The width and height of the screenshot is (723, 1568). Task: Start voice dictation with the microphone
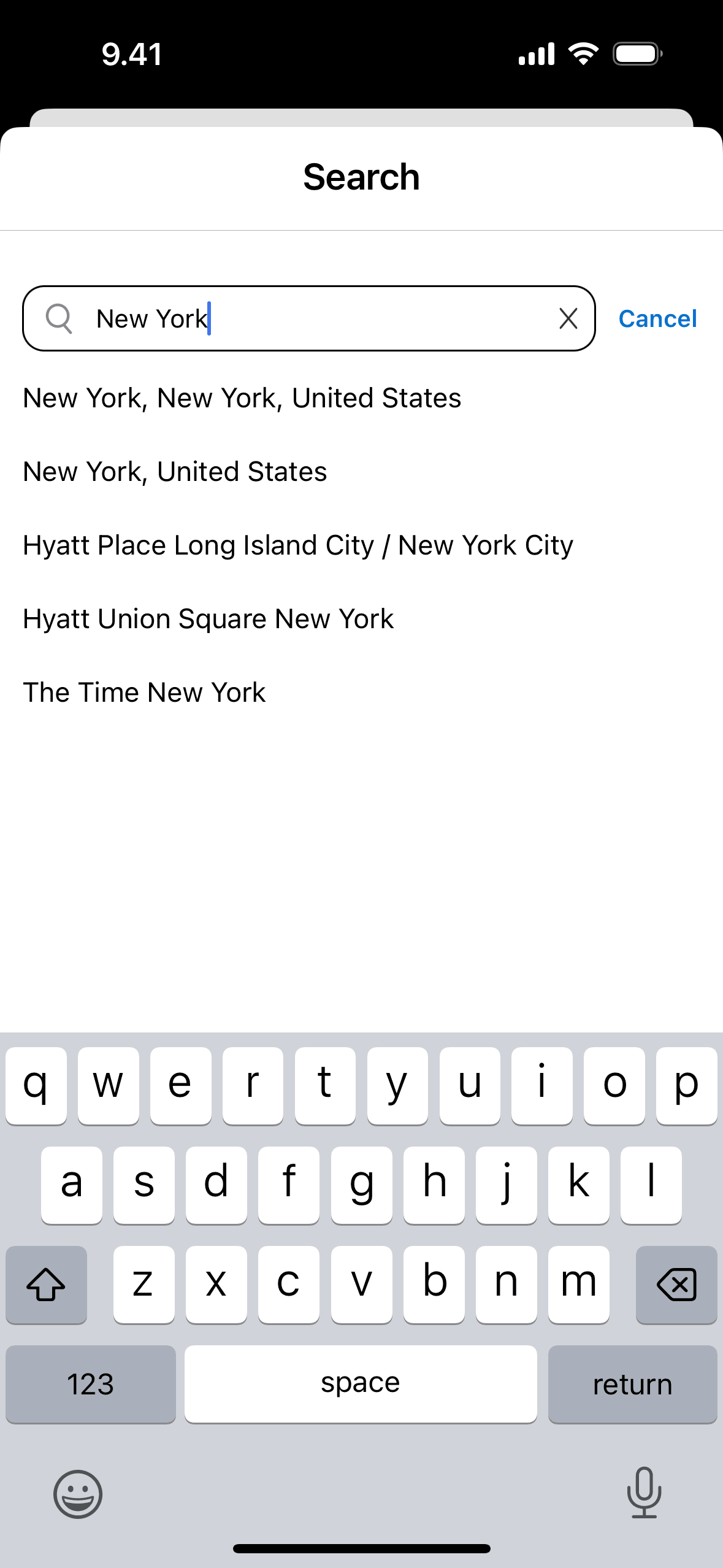pyautogui.click(x=644, y=1493)
